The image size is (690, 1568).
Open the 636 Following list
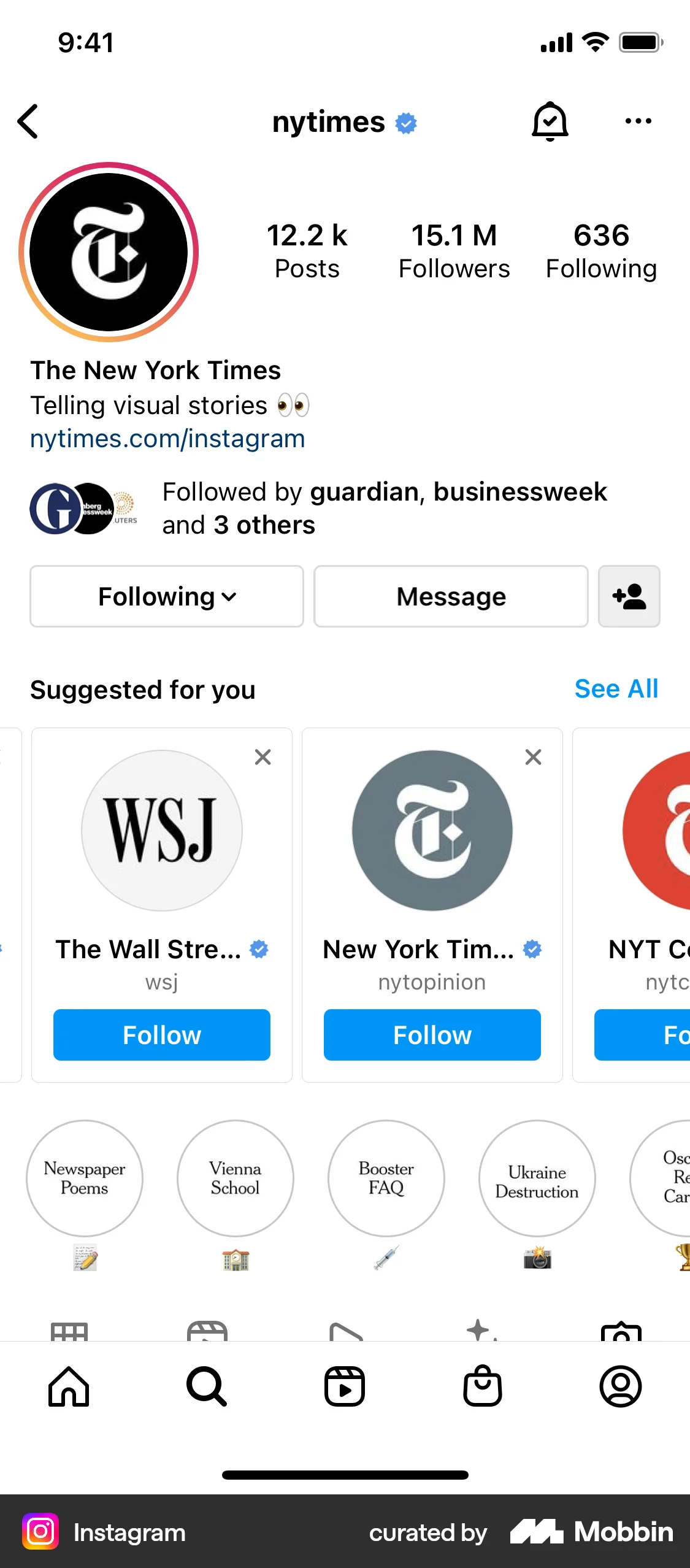[x=601, y=251]
